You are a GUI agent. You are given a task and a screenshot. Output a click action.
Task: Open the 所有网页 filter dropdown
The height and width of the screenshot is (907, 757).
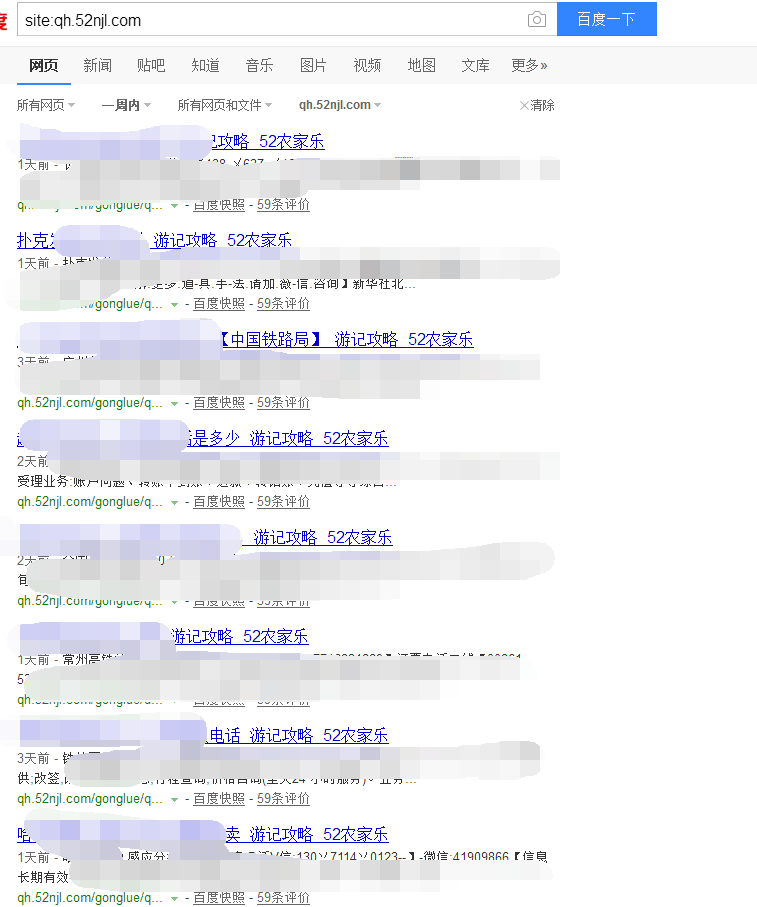[46, 105]
